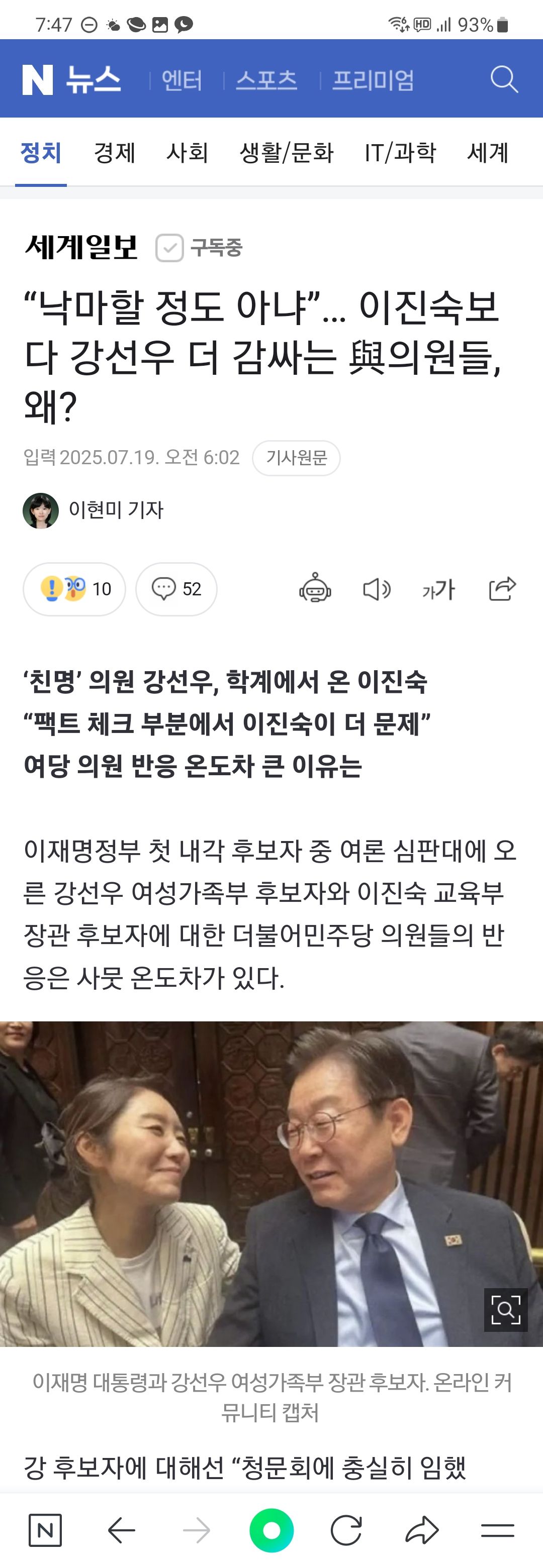Screen dimensions: 543x1568
Task: Select the IT/과학 category tab
Action: coord(400,153)
